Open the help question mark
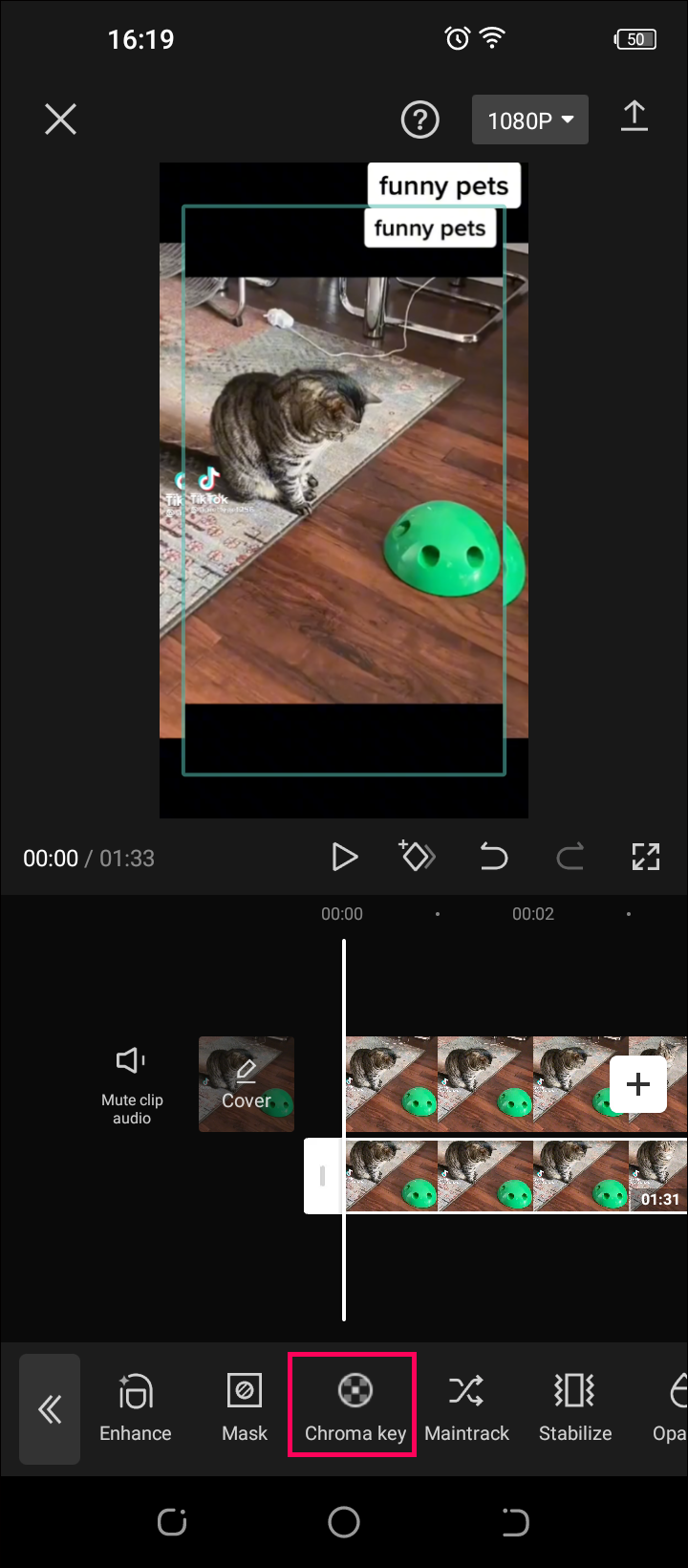 419,120
